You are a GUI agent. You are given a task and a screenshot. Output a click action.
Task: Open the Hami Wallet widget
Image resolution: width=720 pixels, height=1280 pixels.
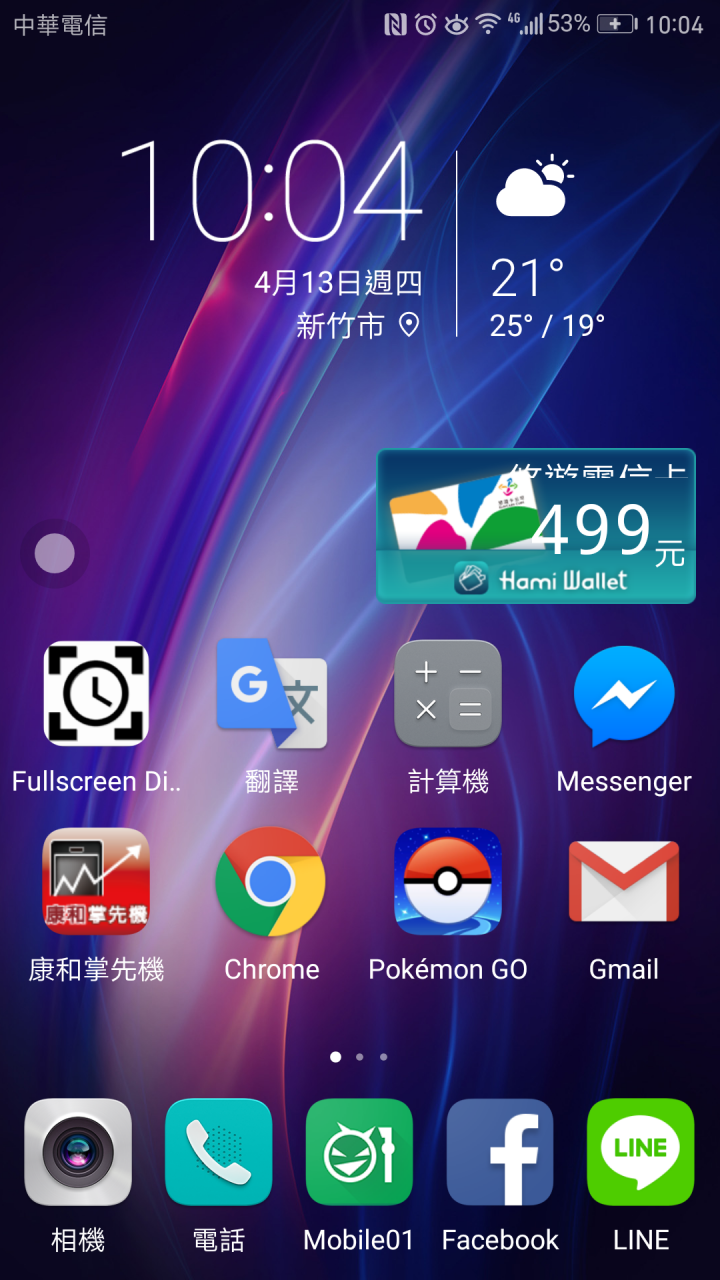[536, 526]
